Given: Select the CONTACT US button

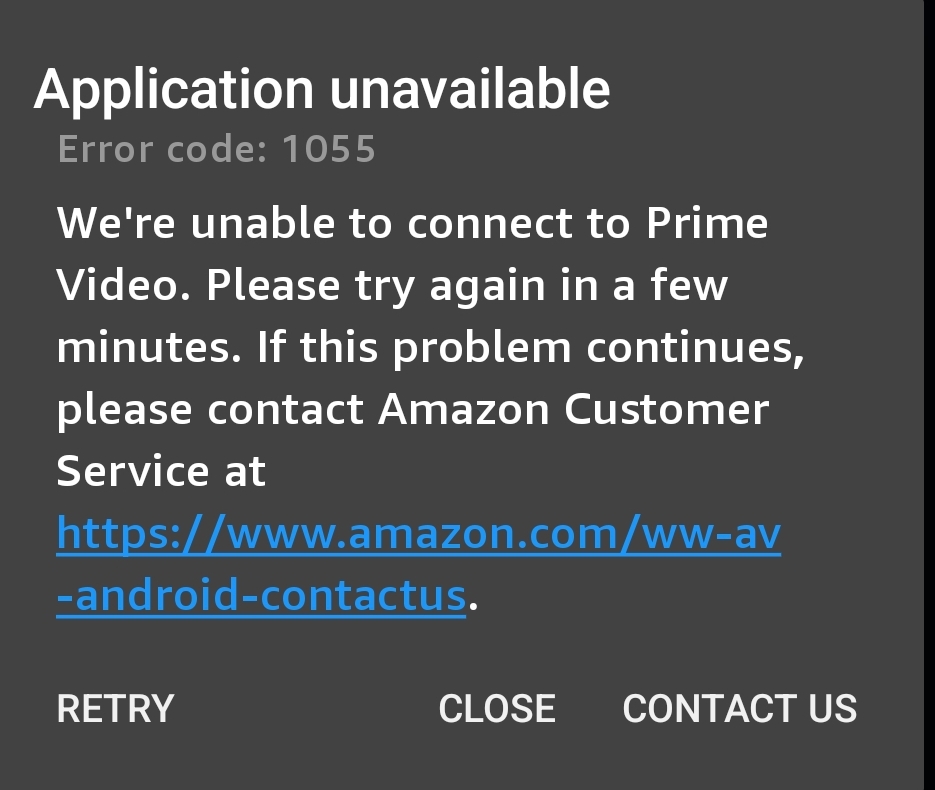Looking at the screenshot, I should [739, 708].
